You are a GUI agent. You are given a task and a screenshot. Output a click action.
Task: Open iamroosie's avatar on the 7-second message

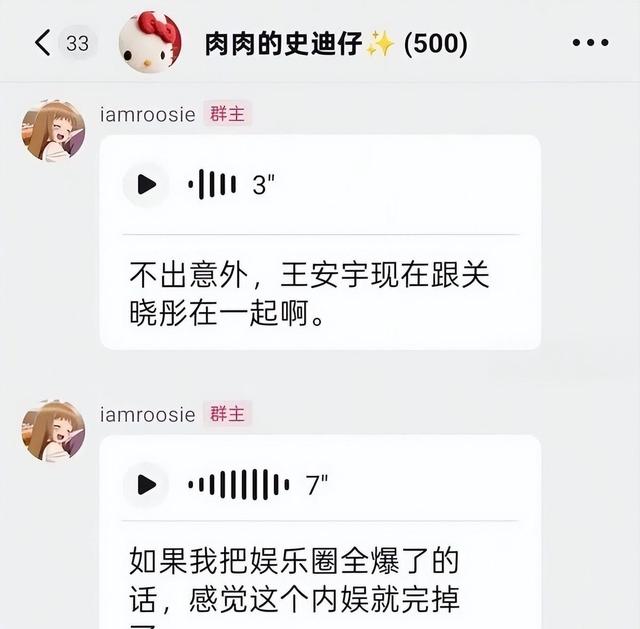coord(53,431)
